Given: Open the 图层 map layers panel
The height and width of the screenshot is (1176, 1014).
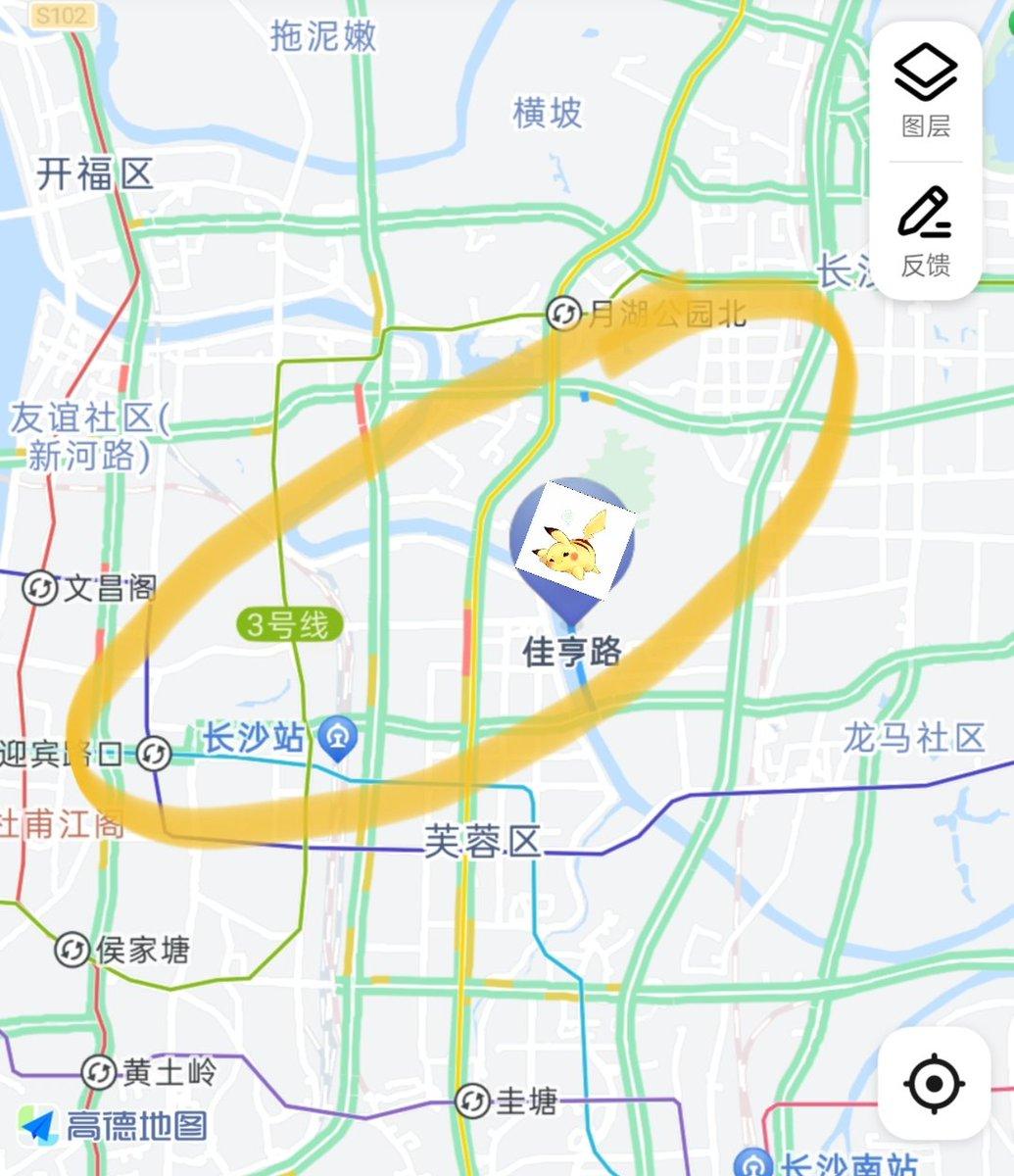Looking at the screenshot, I should tap(925, 93).
